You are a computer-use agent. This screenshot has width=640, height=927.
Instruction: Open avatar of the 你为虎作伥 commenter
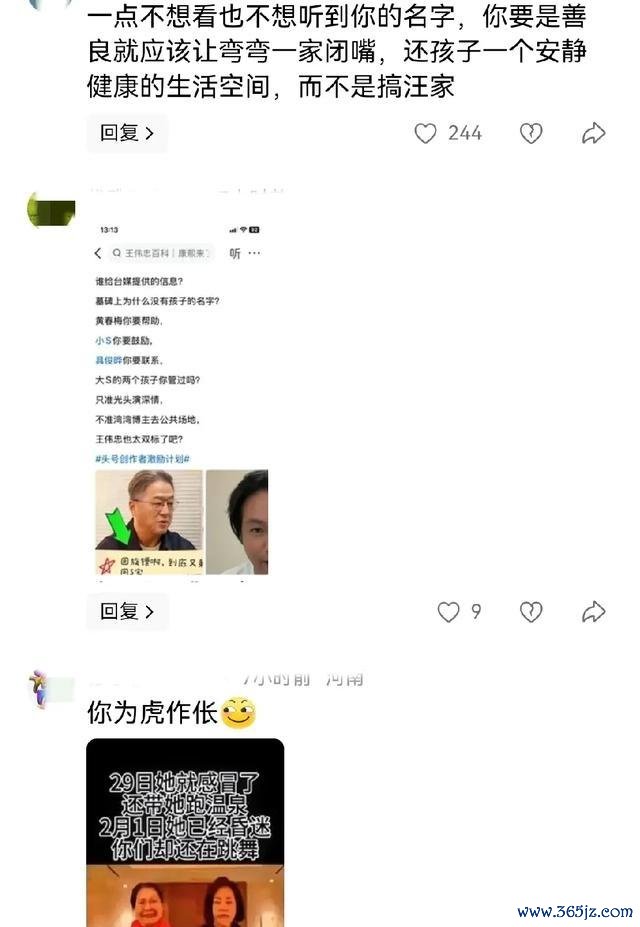click(40, 690)
